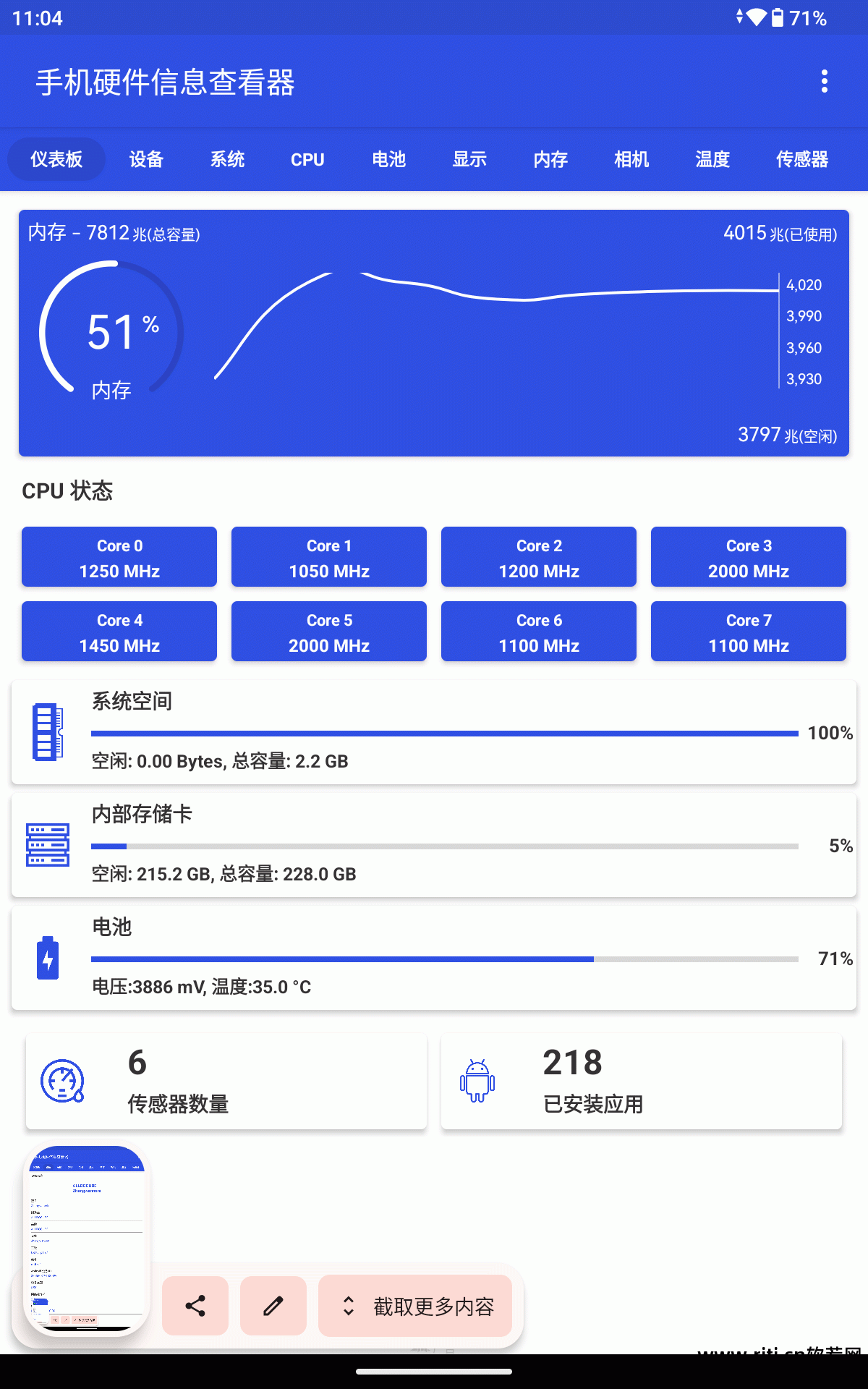Tap 截取更多内容 to capture more
This screenshot has width=868, height=1389.
(415, 1306)
